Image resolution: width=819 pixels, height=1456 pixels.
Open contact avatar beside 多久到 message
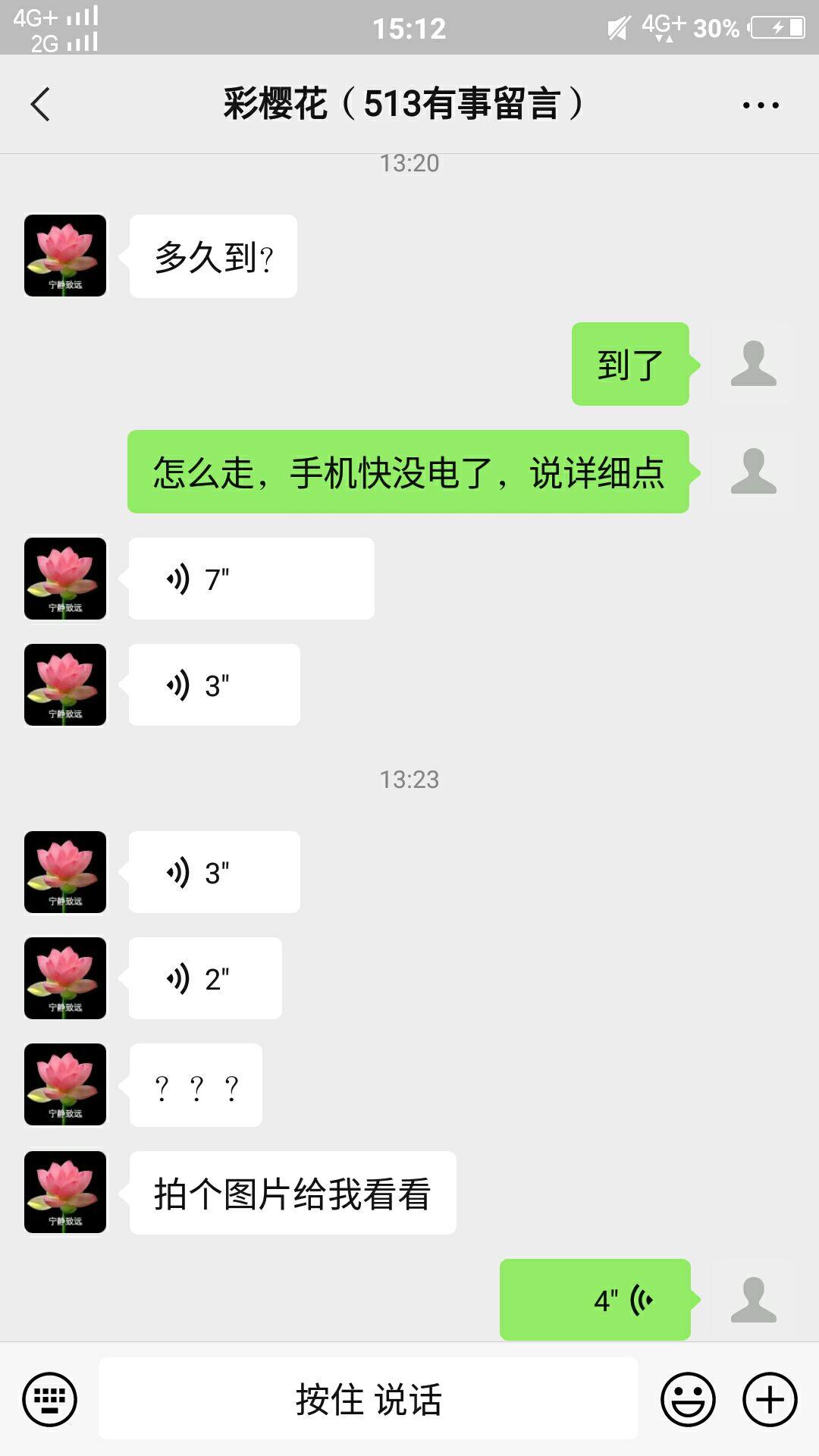(x=65, y=256)
